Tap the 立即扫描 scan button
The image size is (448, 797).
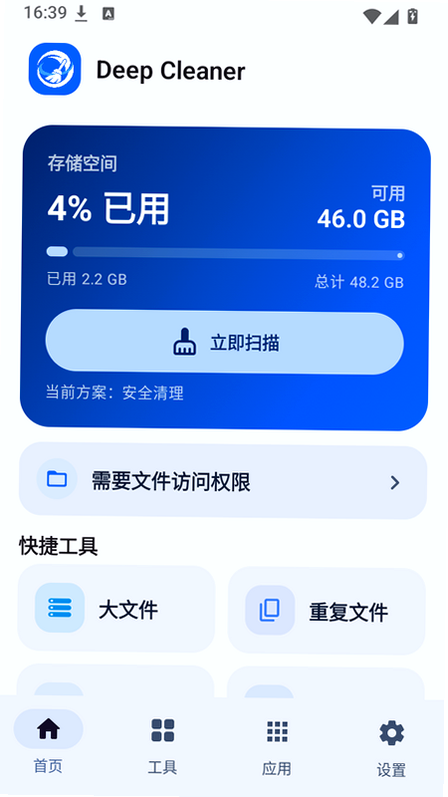coord(224,343)
